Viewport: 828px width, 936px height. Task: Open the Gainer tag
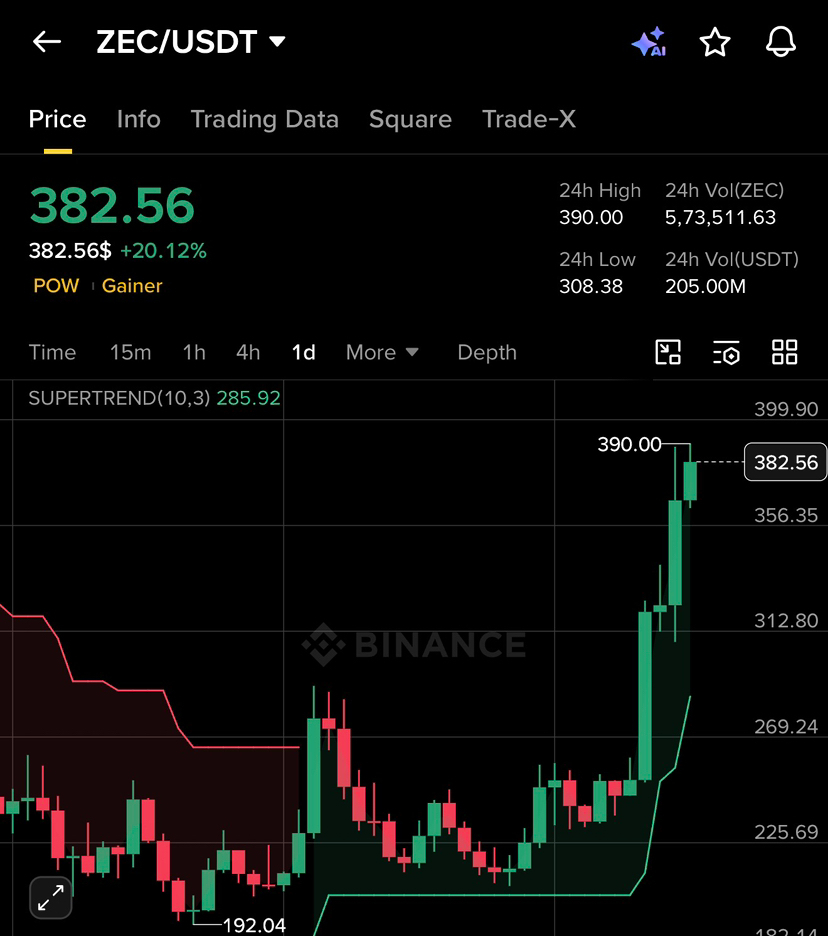point(132,286)
